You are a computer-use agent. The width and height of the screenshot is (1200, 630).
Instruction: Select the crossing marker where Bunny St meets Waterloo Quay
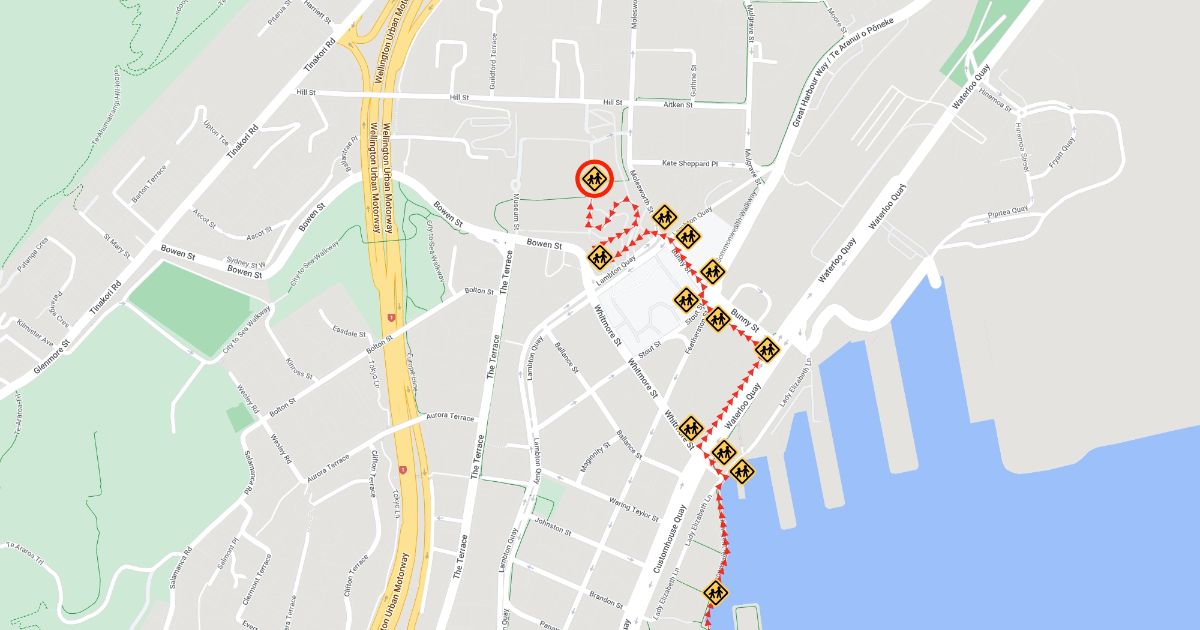pos(766,350)
